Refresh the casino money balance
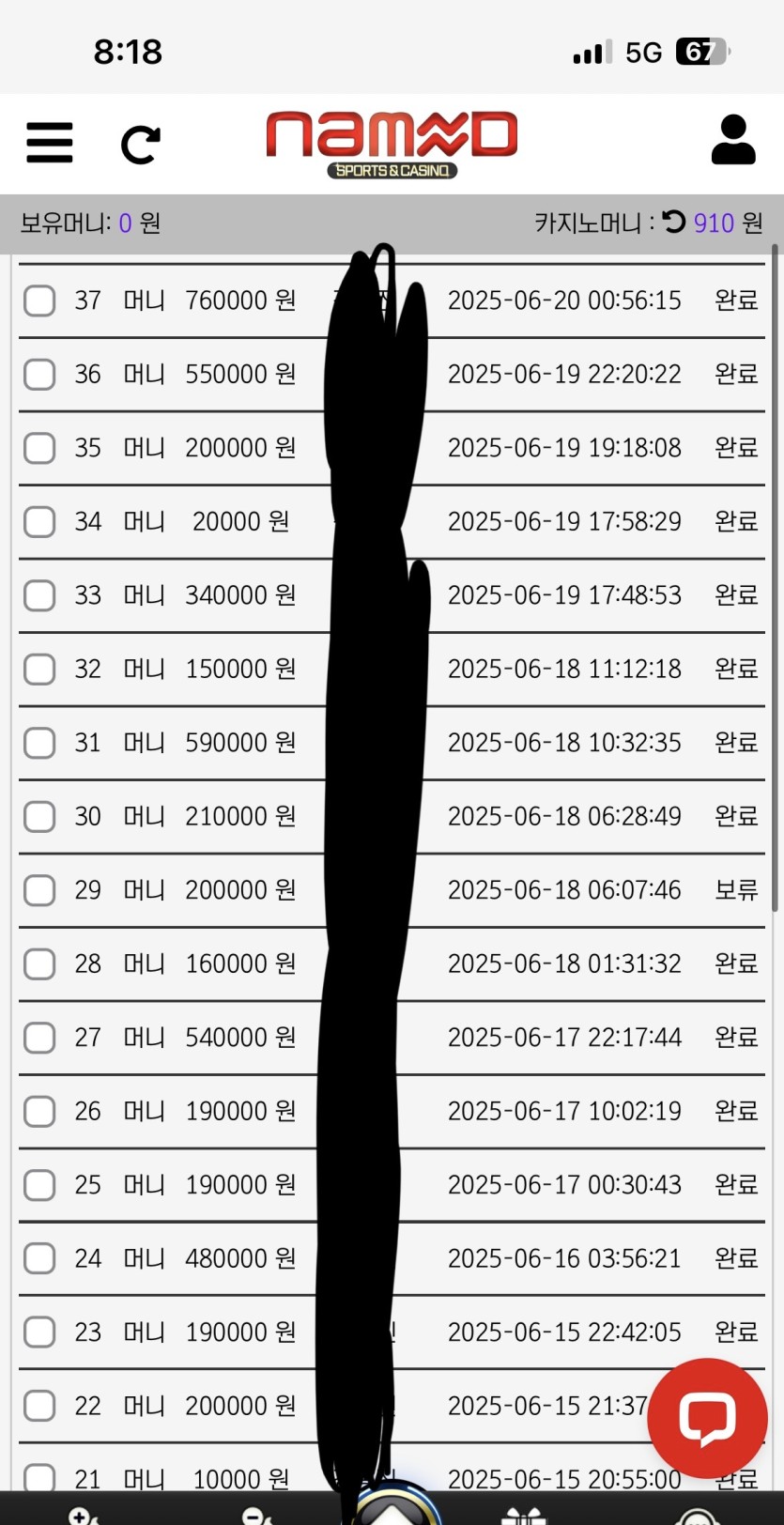The image size is (784, 1525). pos(674,222)
